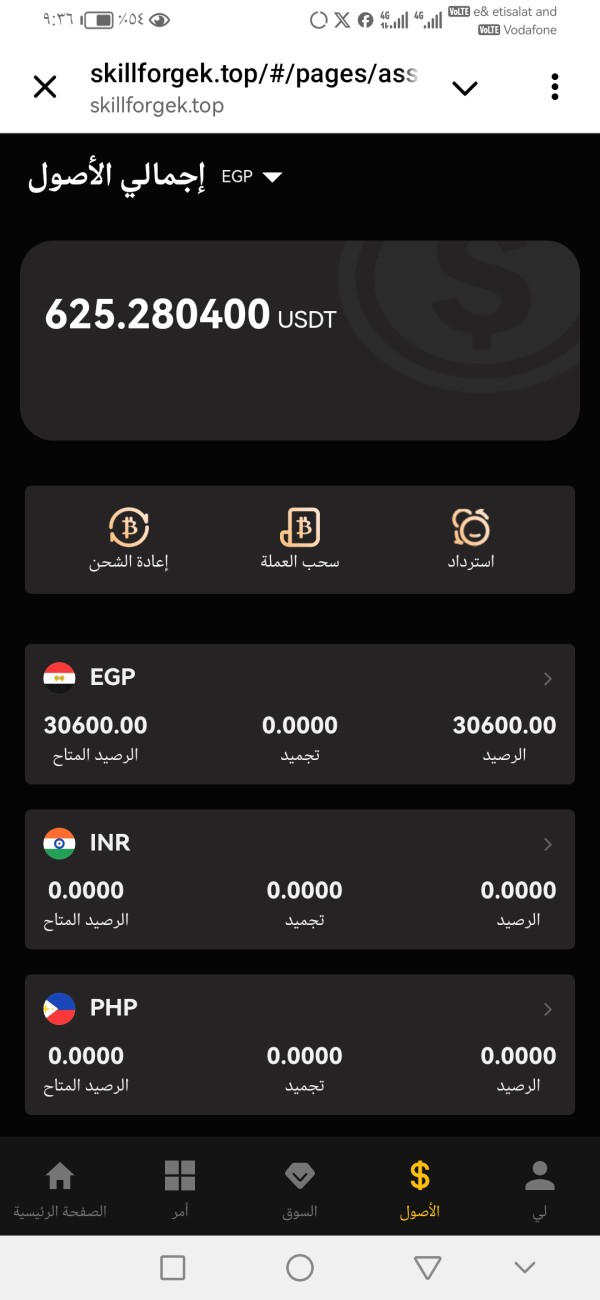The width and height of the screenshot is (600, 1300).
Task: Switch to the السوق market tab
Action: 300,1189
